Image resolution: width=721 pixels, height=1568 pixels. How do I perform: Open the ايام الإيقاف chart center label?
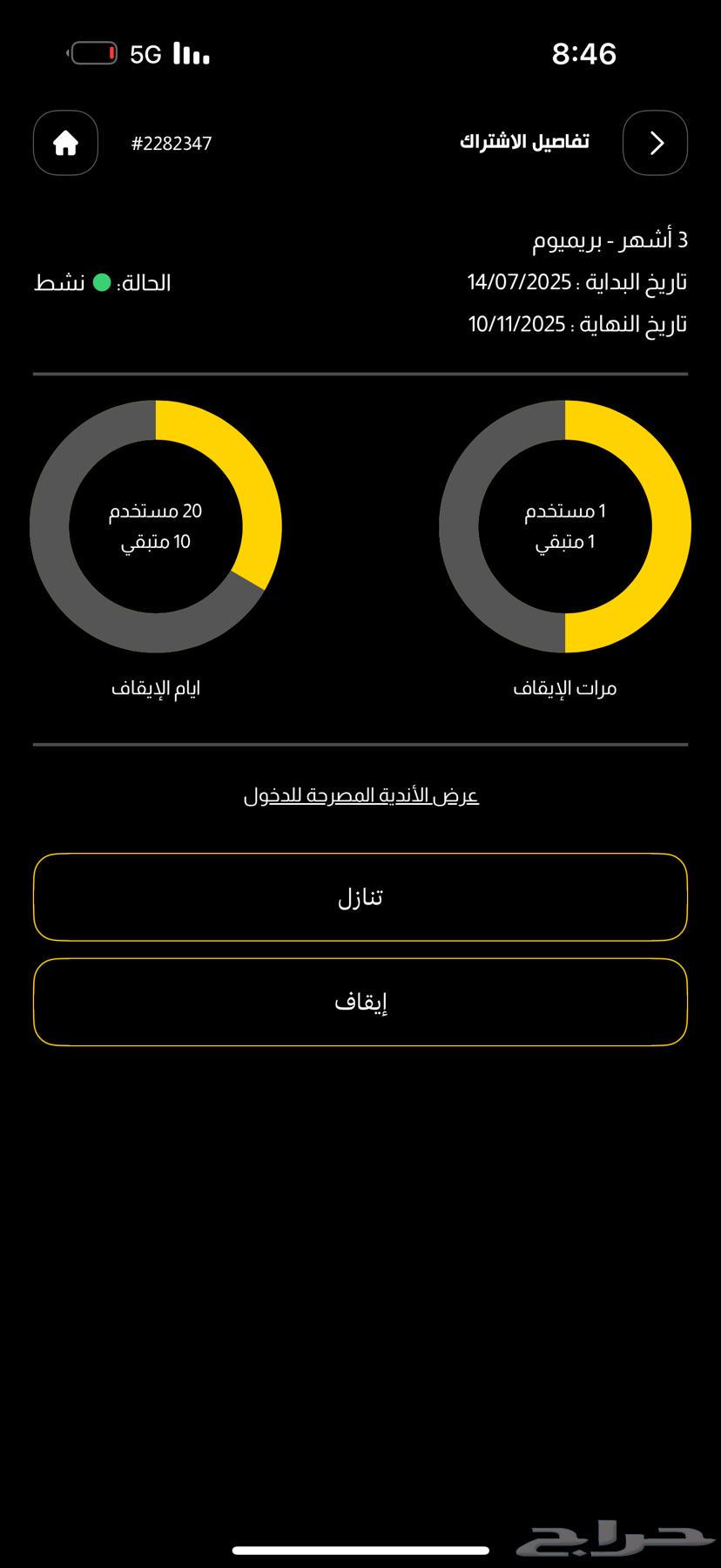pos(157,524)
